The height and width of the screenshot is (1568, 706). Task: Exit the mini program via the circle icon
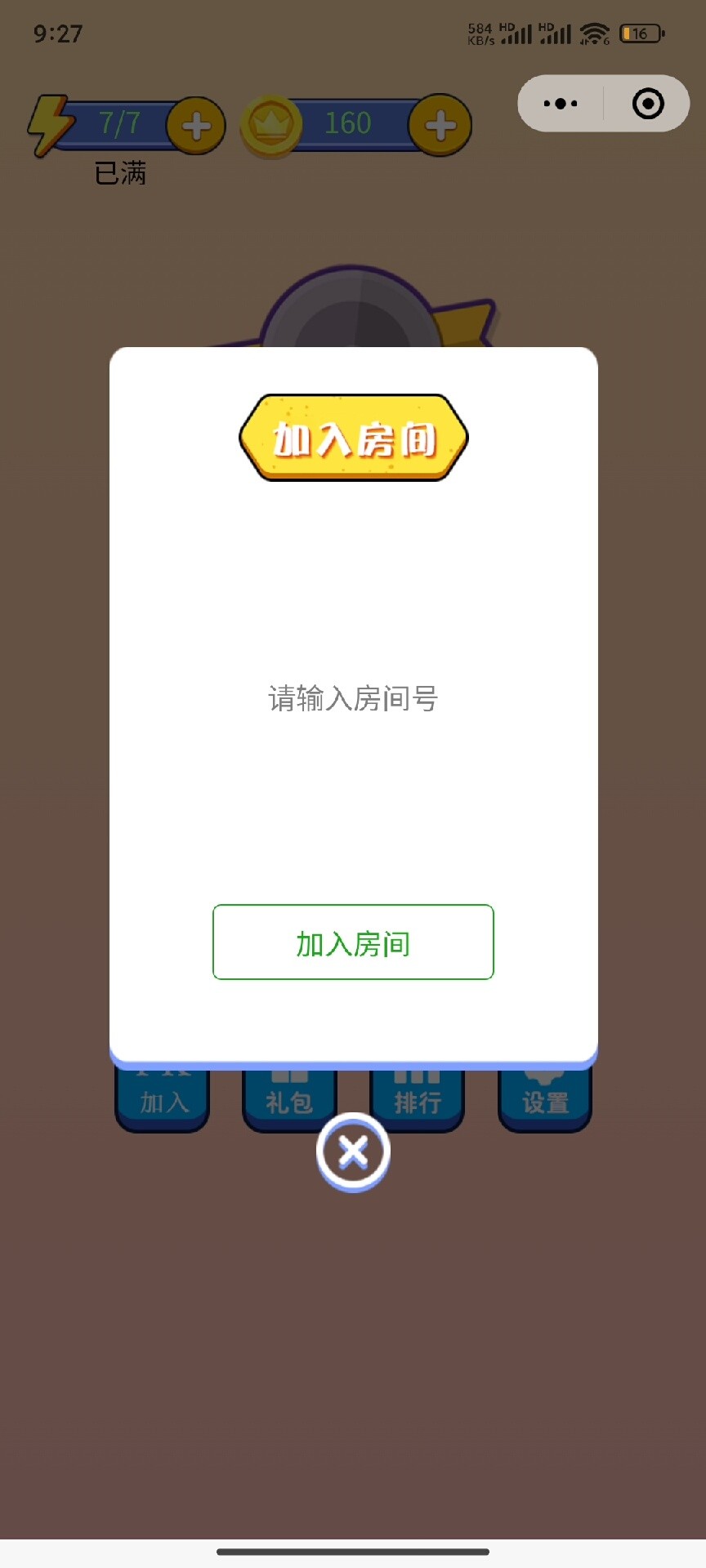point(648,104)
